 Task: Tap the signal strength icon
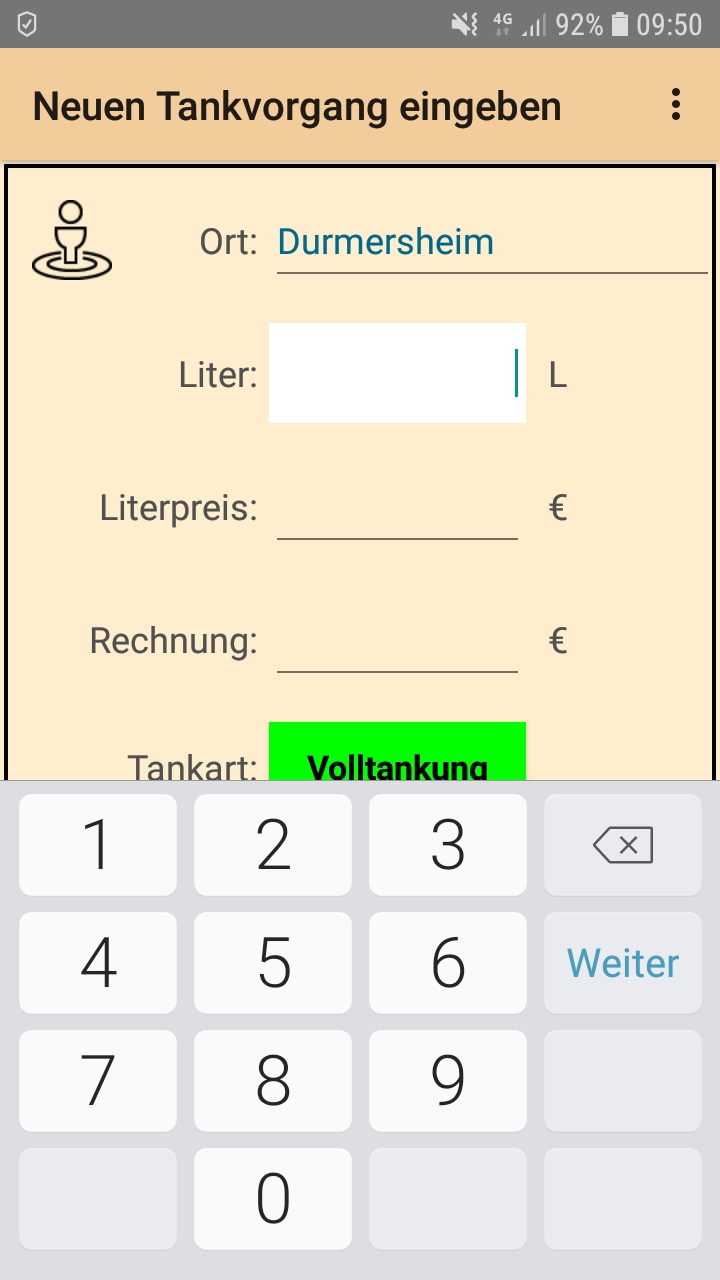pyautogui.click(x=534, y=24)
